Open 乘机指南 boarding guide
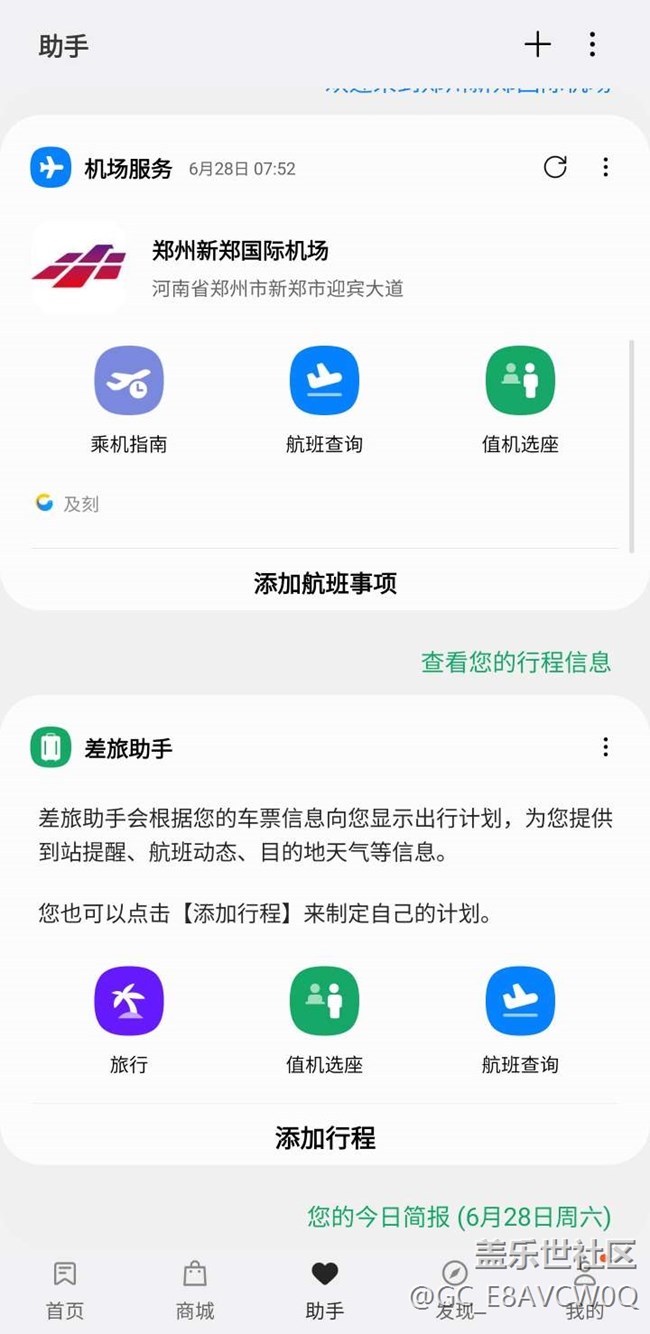The width and height of the screenshot is (650, 1334). 129,399
